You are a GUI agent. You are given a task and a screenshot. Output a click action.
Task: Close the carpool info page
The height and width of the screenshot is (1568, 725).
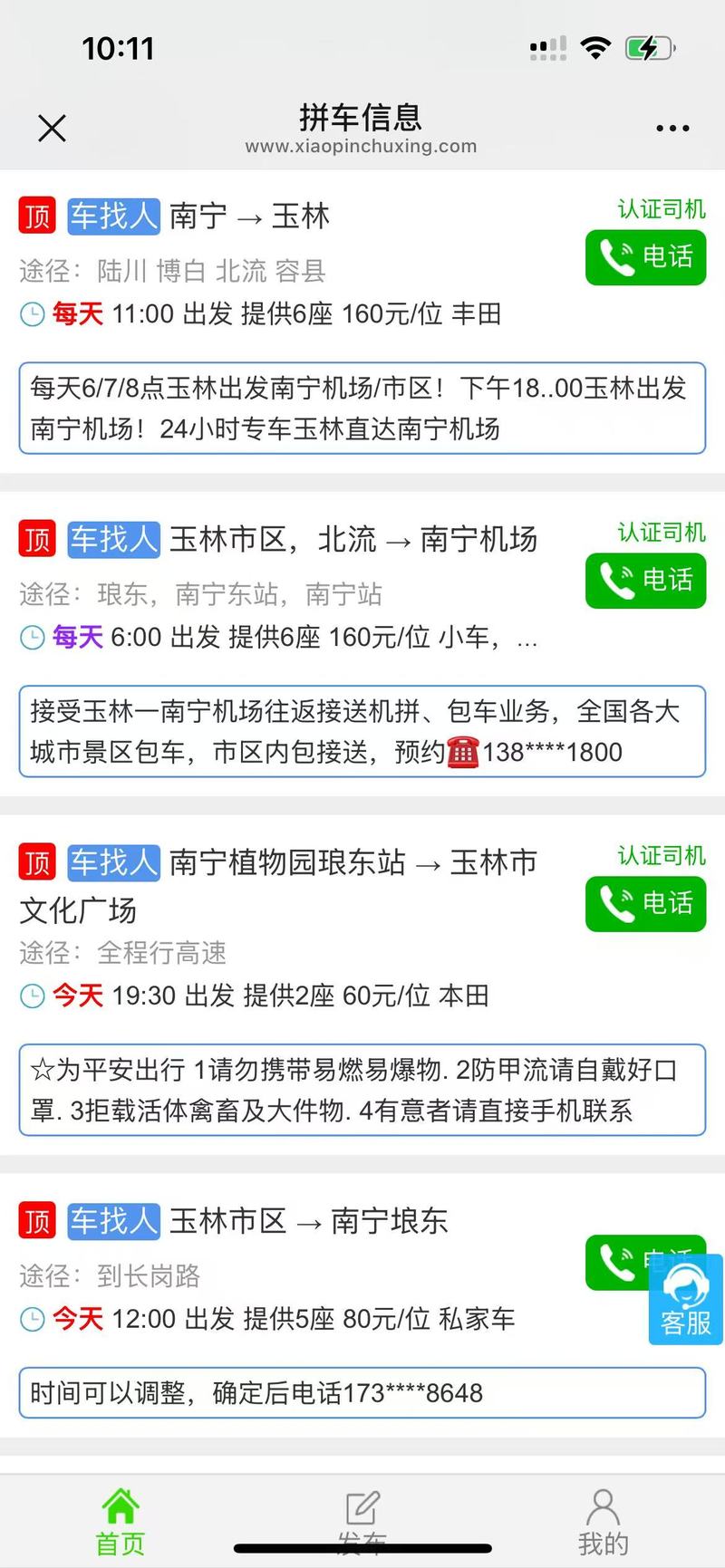click(53, 129)
